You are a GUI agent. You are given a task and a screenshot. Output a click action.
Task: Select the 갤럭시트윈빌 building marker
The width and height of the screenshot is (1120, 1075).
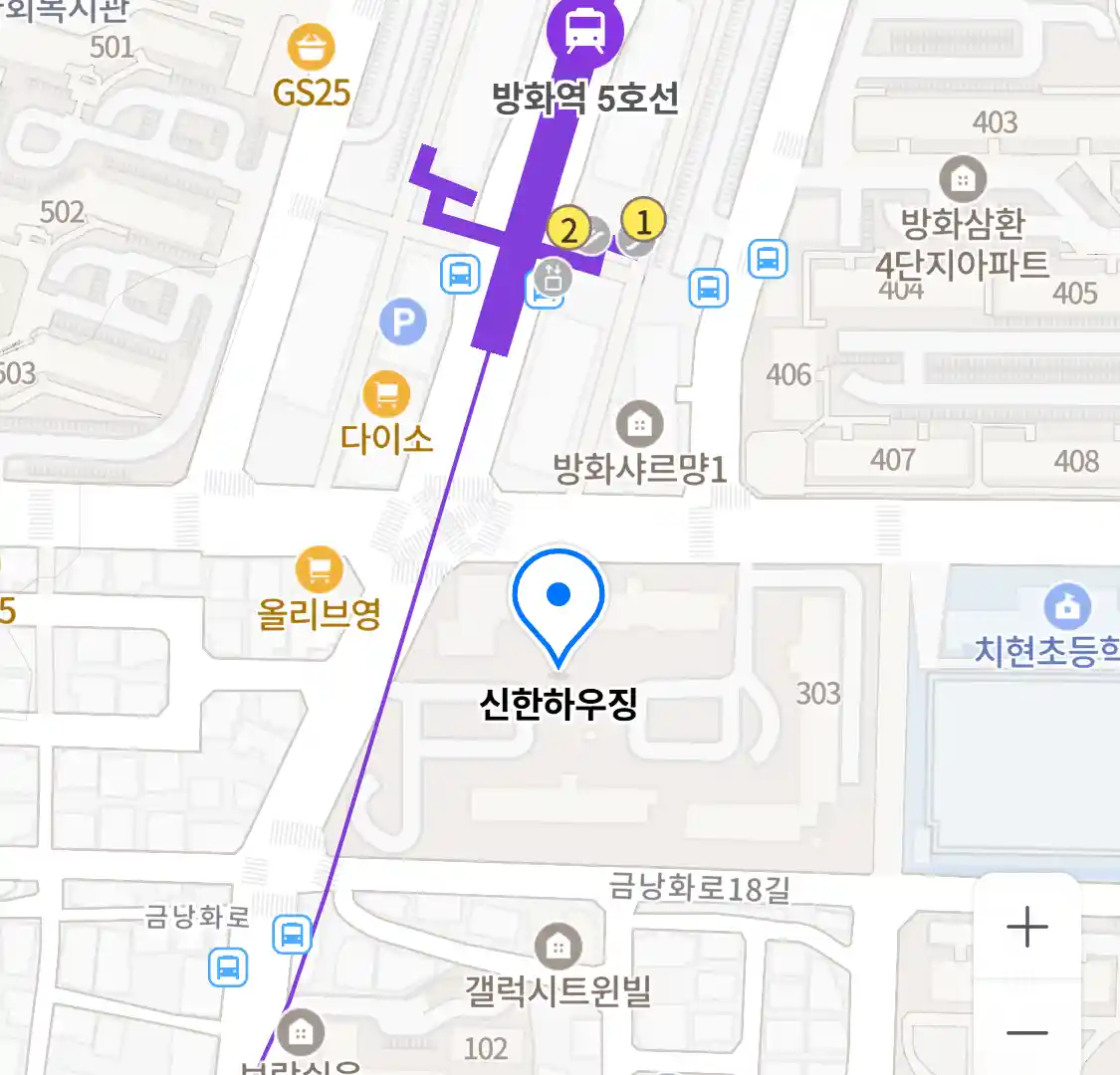558,947
